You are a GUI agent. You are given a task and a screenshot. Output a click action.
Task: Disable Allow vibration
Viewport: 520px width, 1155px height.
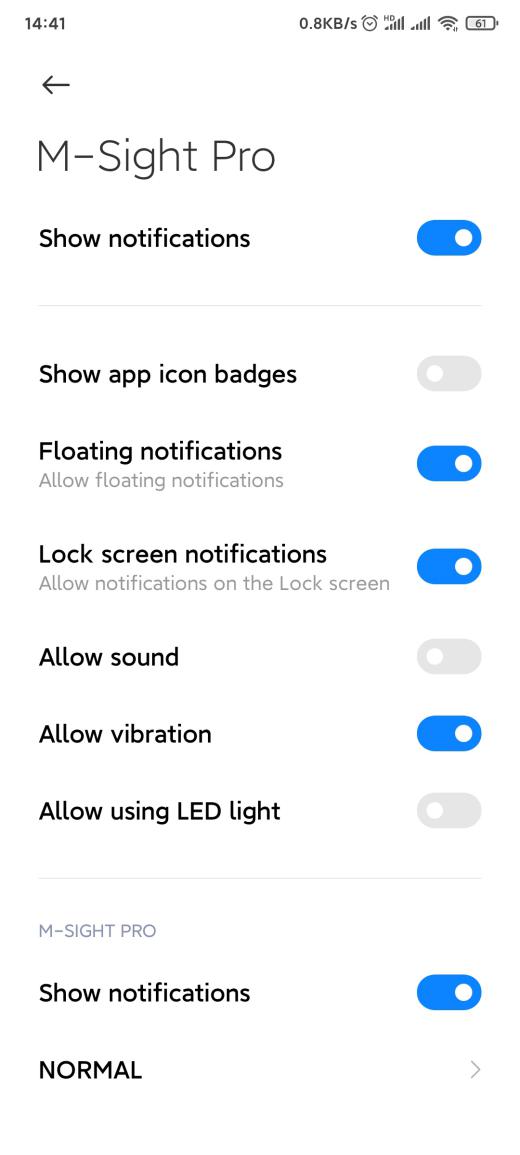tap(449, 734)
